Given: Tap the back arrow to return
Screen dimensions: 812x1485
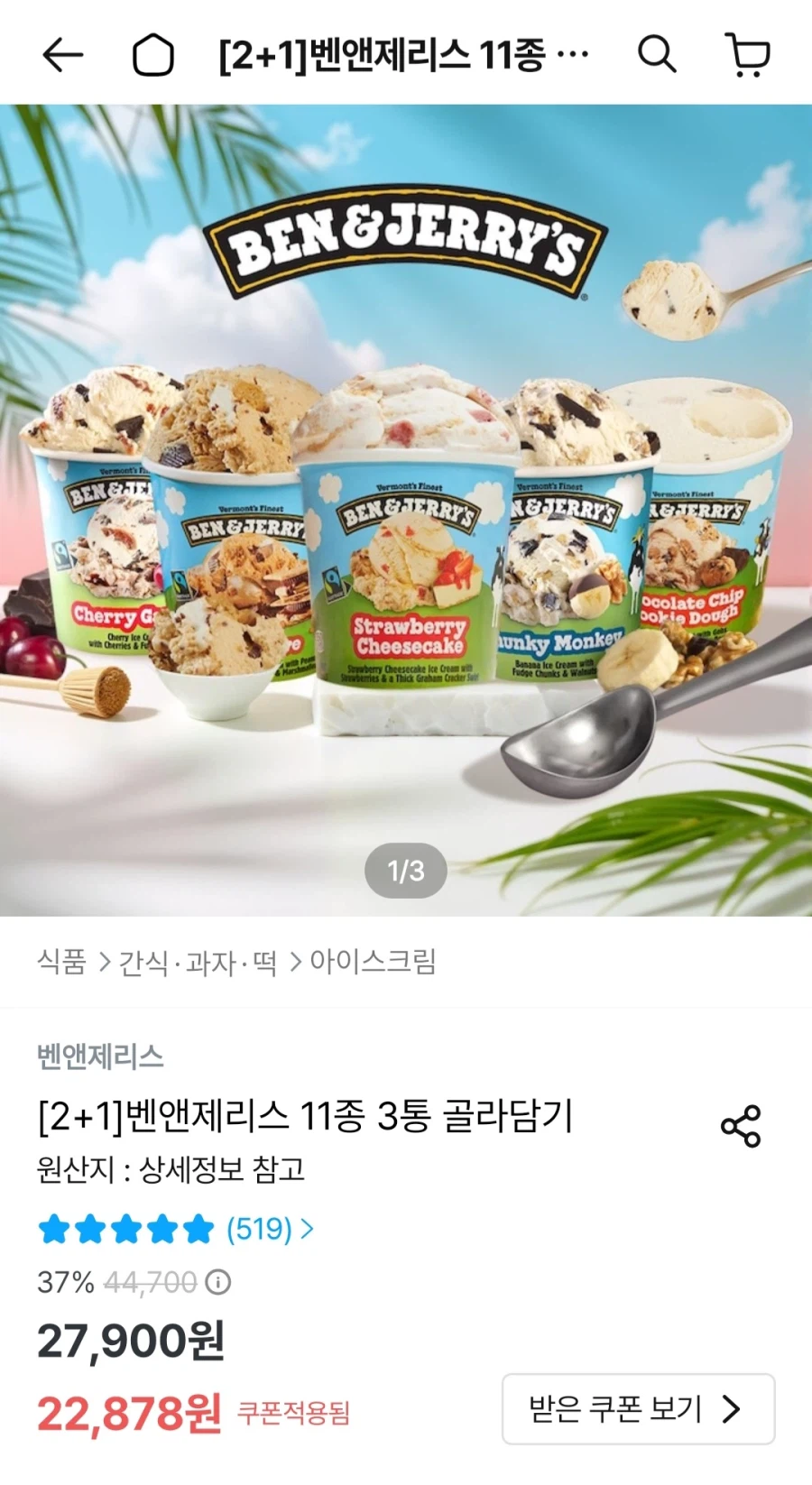Looking at the screenshot, I should tap(61, 54).
